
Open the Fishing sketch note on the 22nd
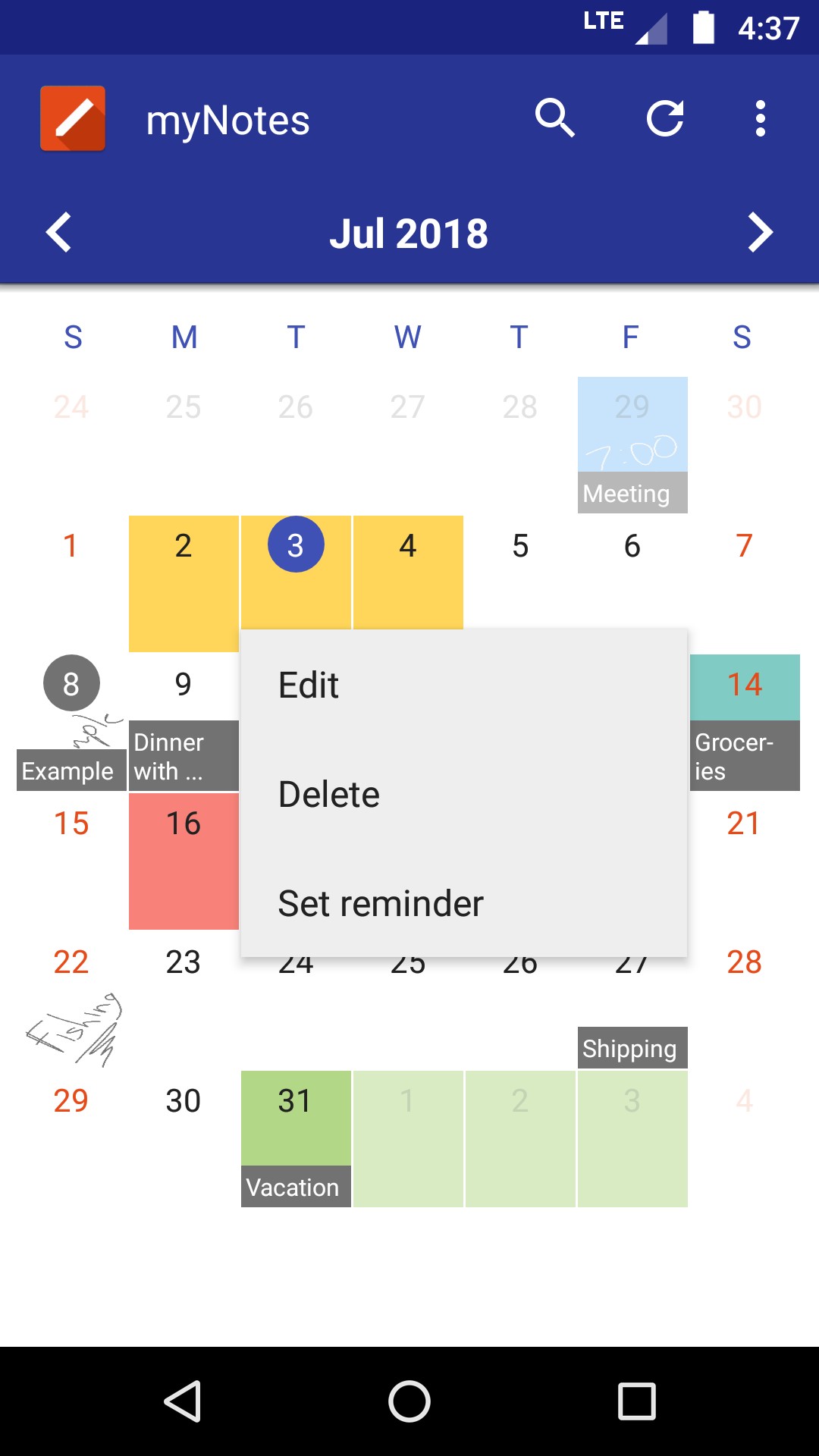tap(72, 1028)
